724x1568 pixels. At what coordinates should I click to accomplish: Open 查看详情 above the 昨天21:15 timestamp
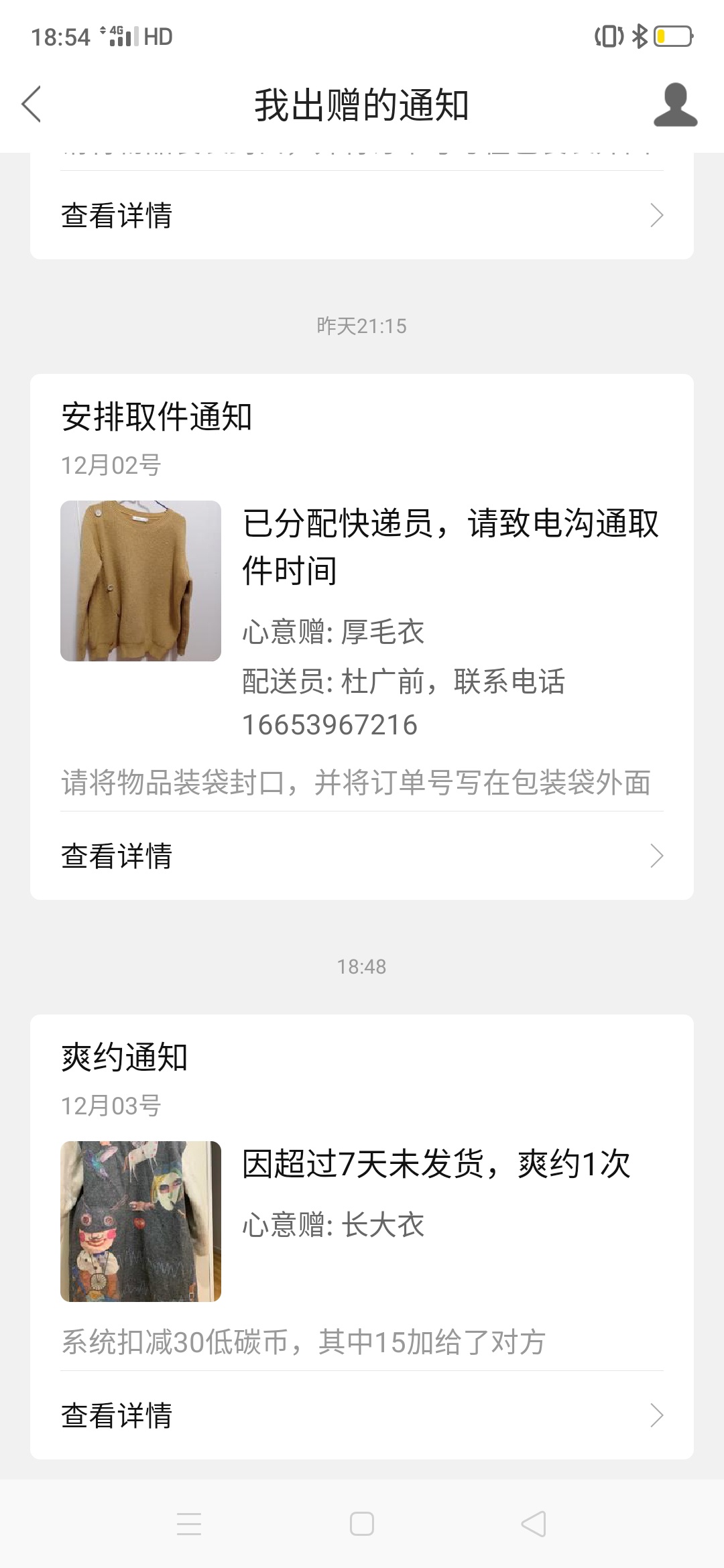tap(362, 215)
